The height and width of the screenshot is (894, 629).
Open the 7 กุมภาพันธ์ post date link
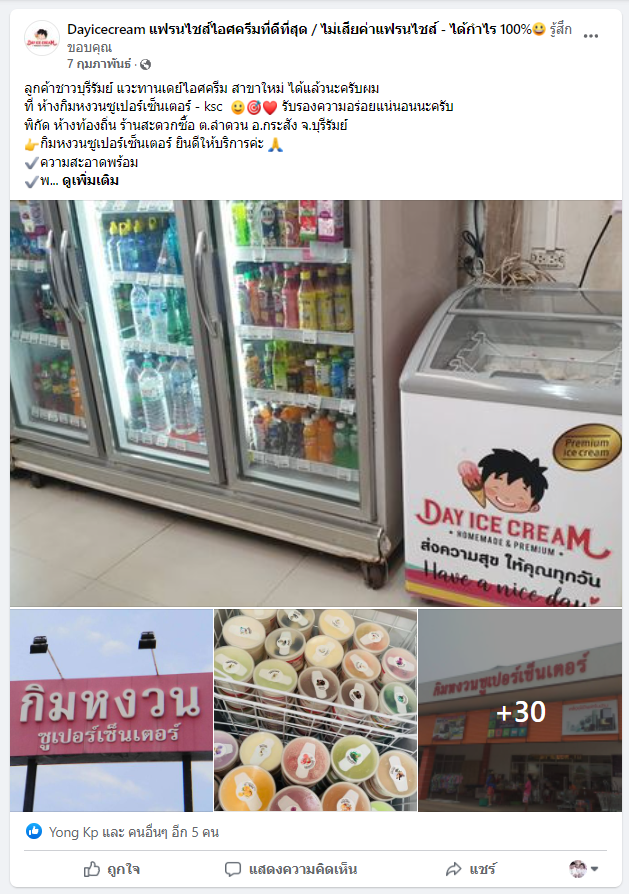(99, 64)
